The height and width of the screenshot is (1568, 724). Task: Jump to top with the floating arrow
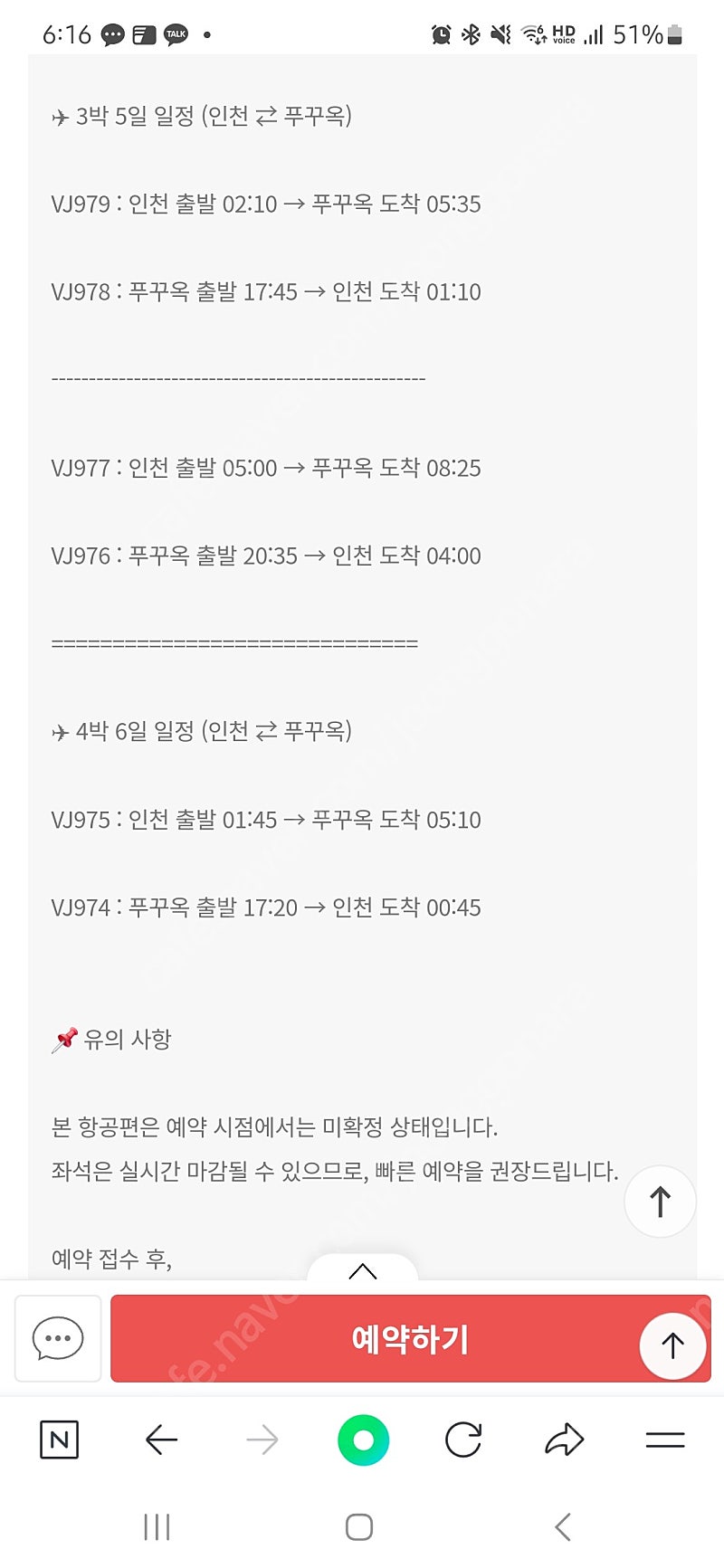coord(660,1202)
